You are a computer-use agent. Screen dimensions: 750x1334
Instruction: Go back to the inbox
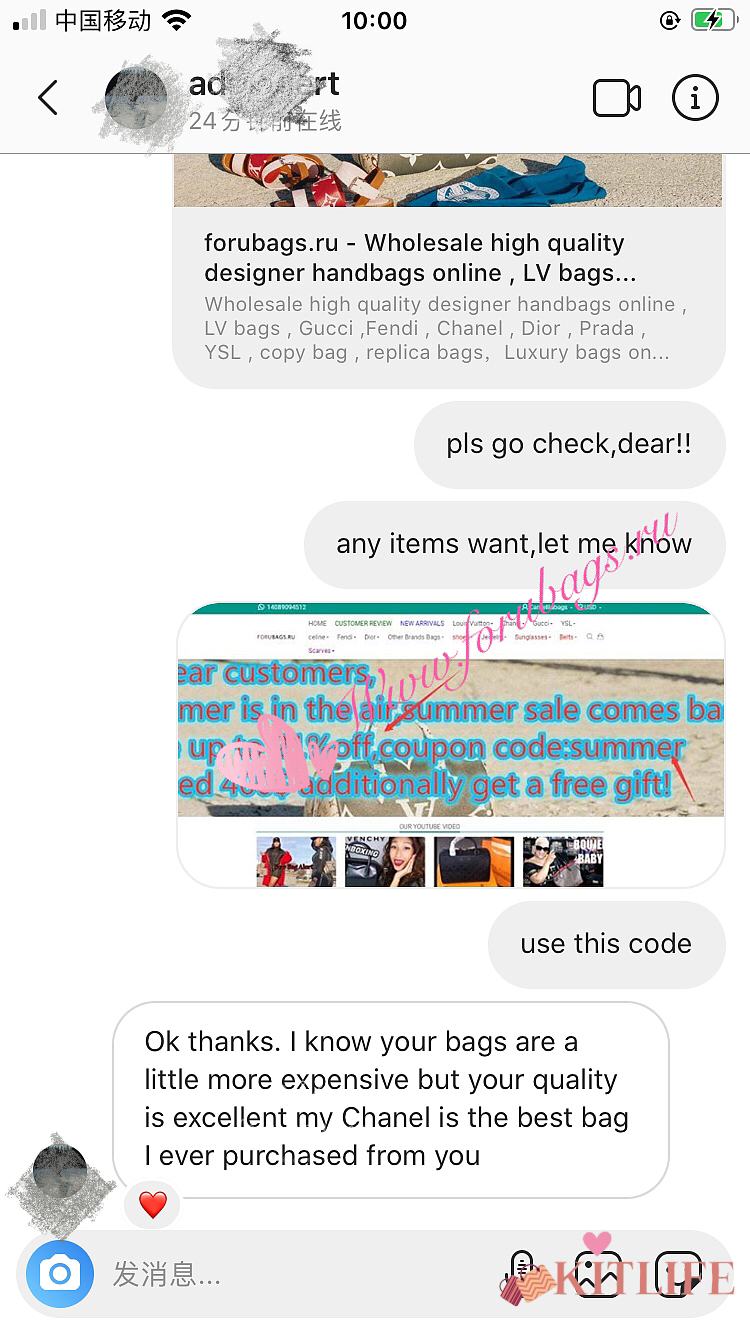48,98
